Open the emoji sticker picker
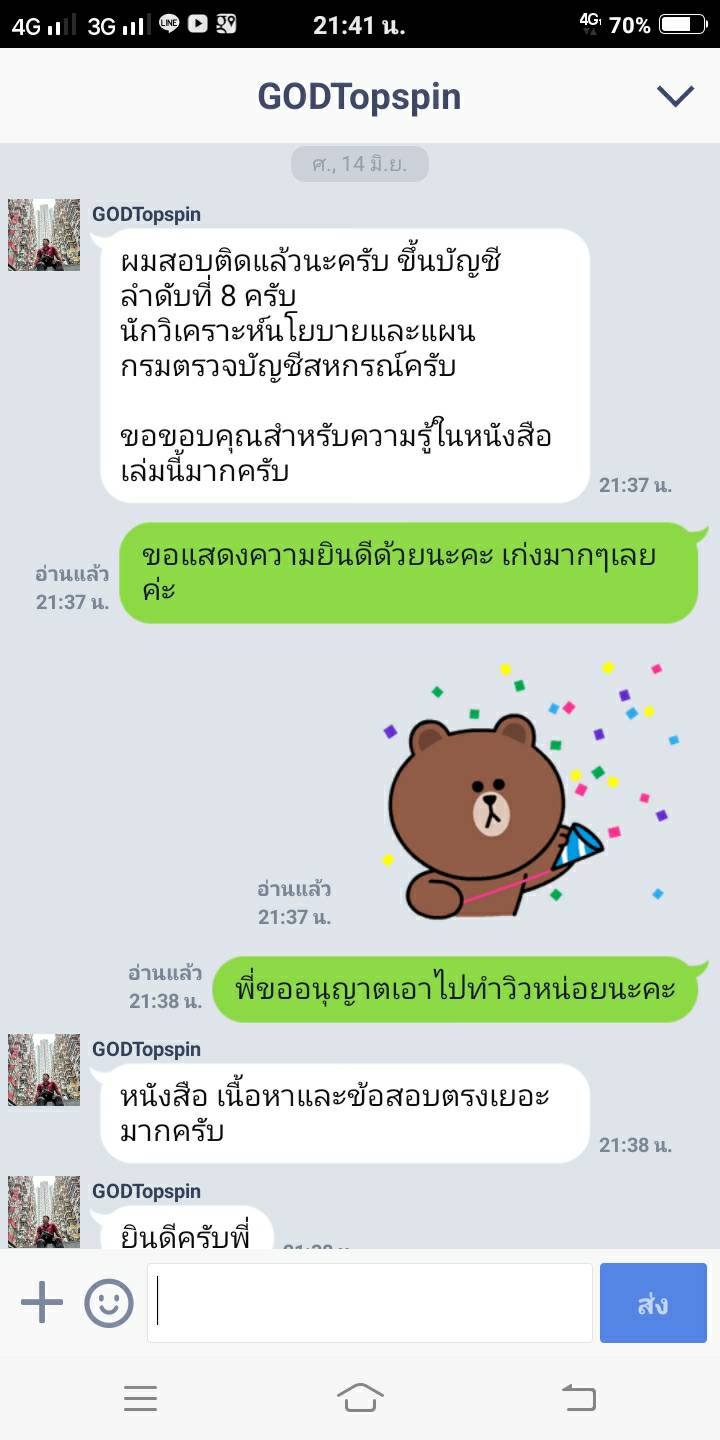 109,1303
